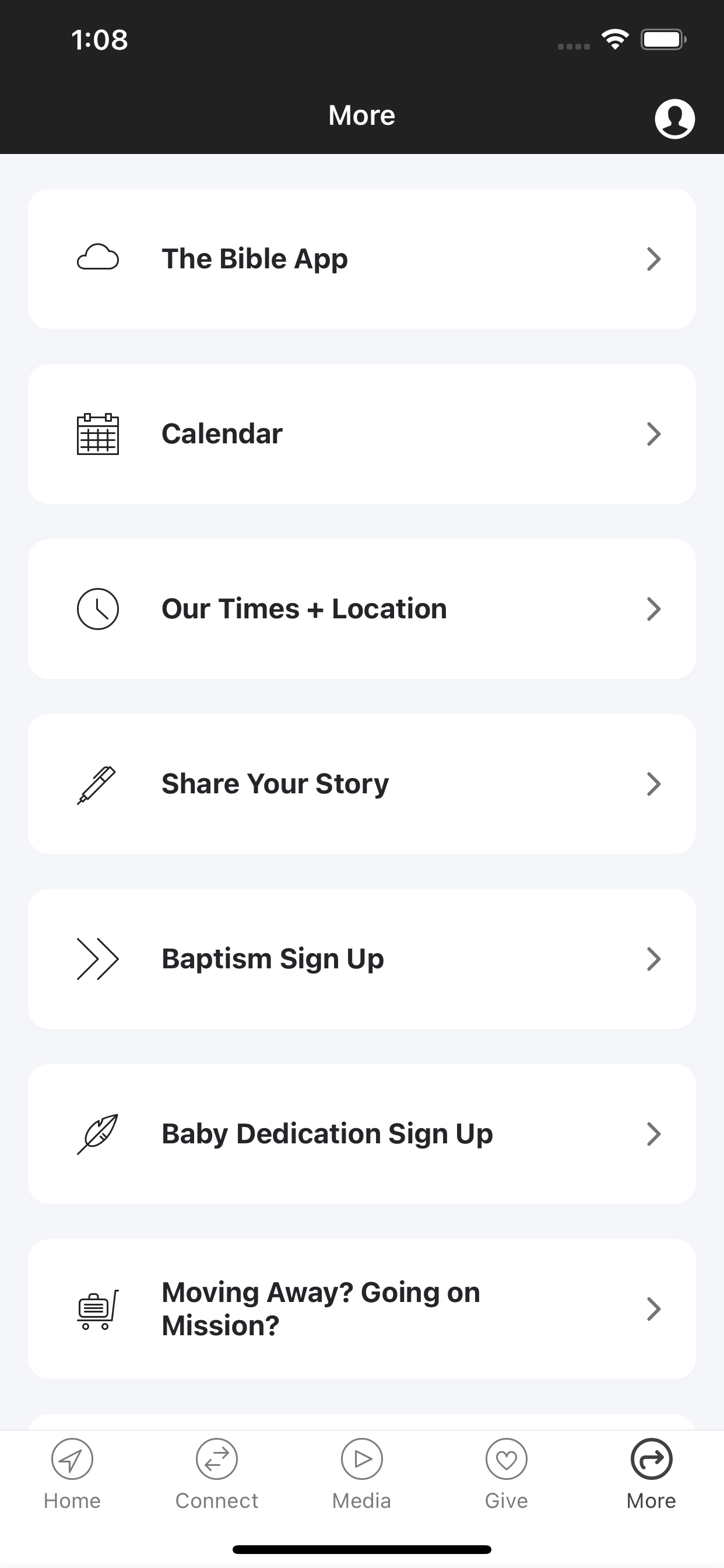Screen dimensions: 724x1568
Task: View Our Times + Location
Action: [x=362, y=608]
